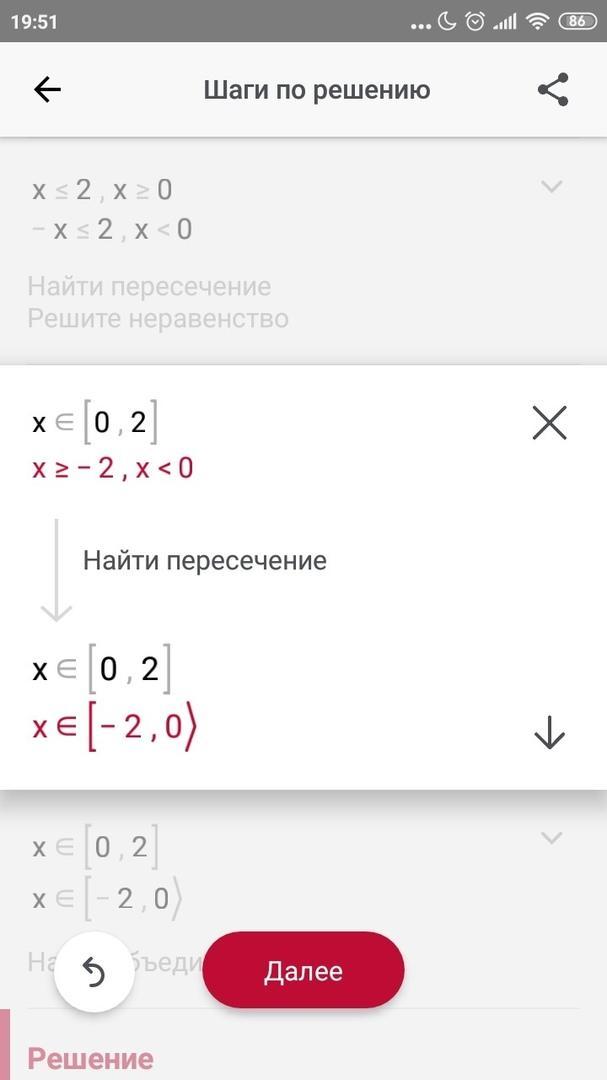Screen dimensions: 607x1080
Task: Tap the Далее button
Action: [303, 970]
